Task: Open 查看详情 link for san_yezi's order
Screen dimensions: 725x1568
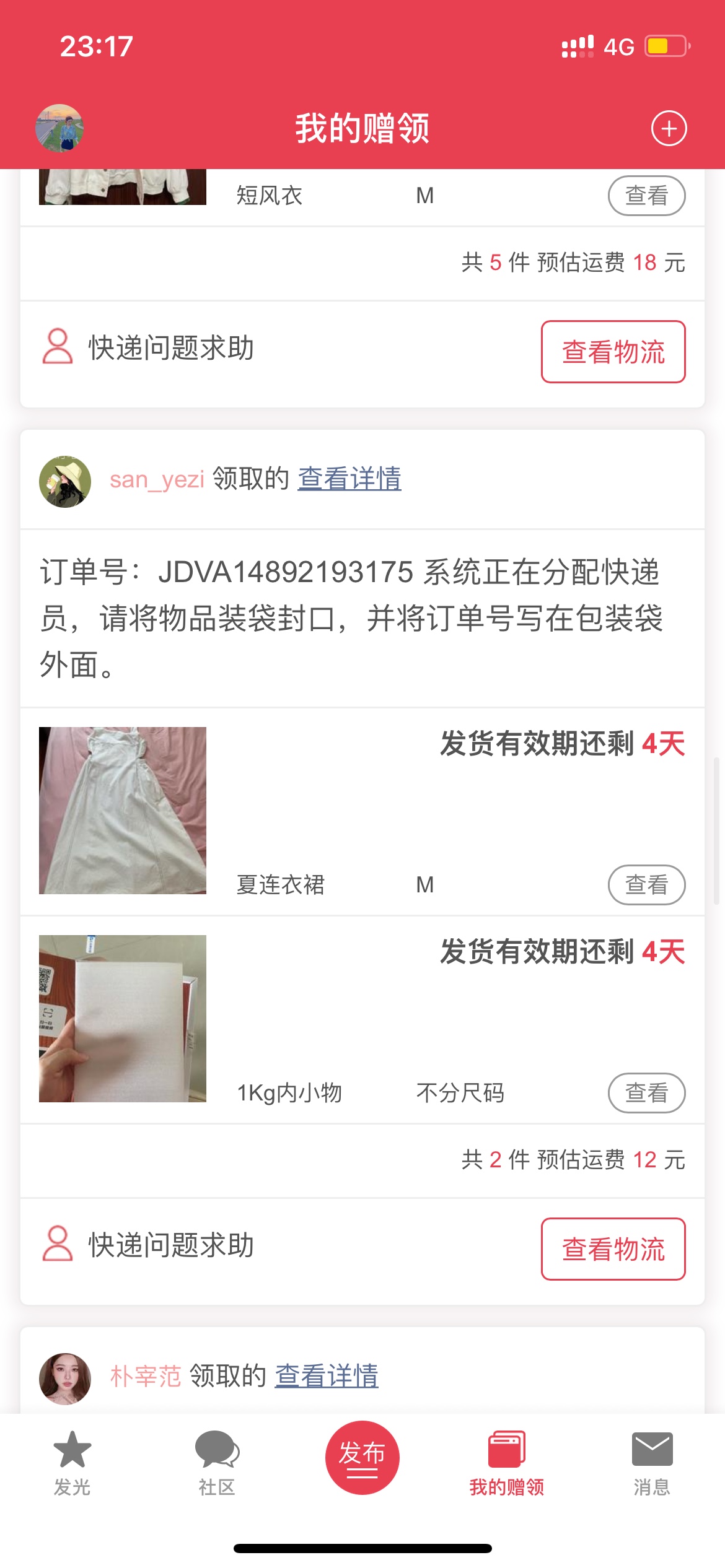Action: coord(349,479)
